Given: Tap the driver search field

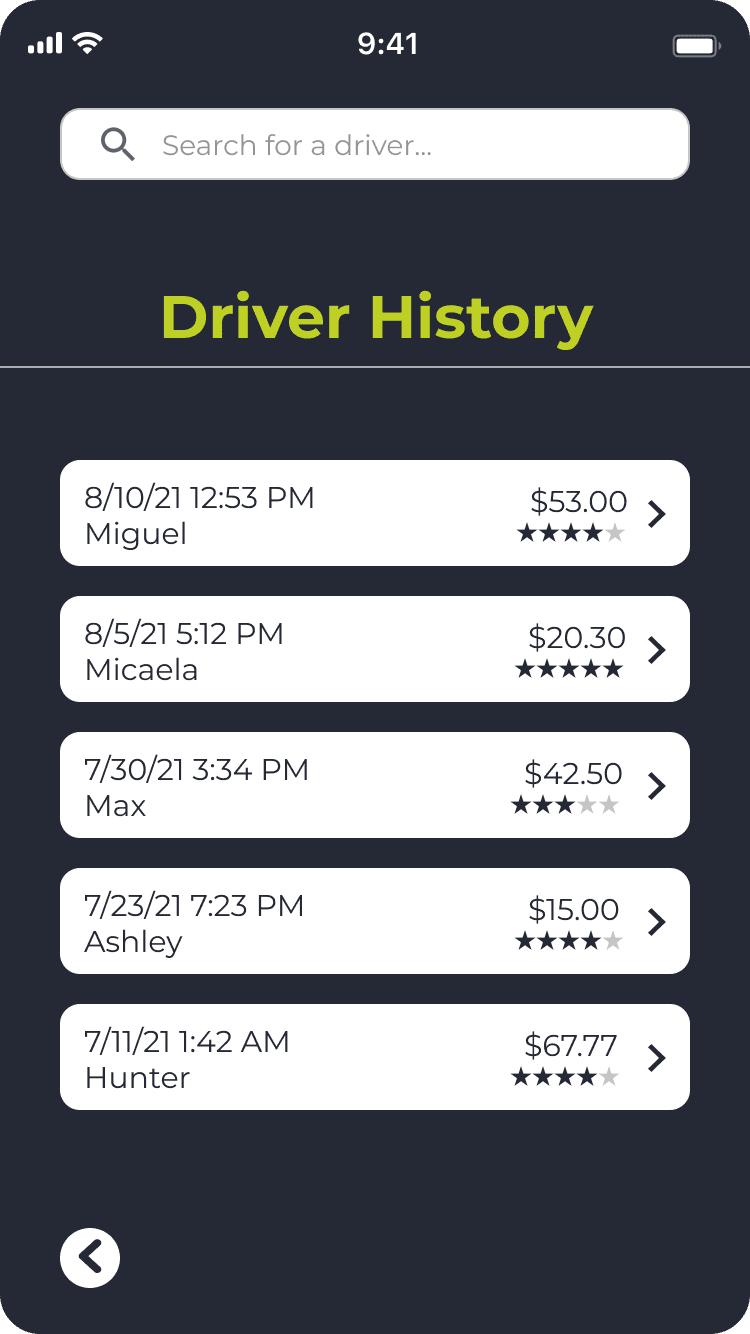Looking at the screenshot, I should pyautogui.click(x=375, y=145).
